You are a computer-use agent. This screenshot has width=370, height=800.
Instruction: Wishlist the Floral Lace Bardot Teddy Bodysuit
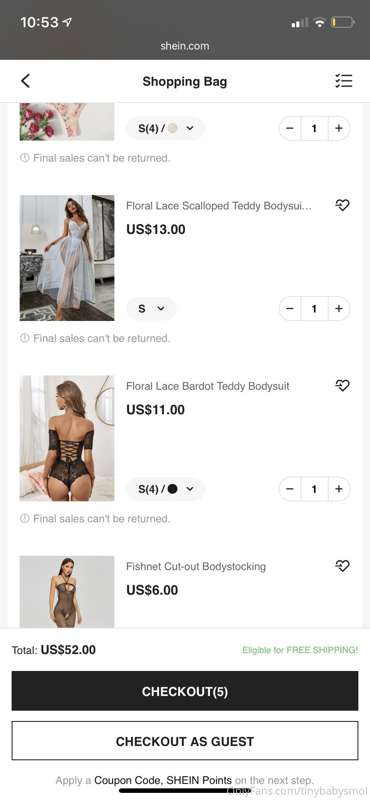[342, 386]
